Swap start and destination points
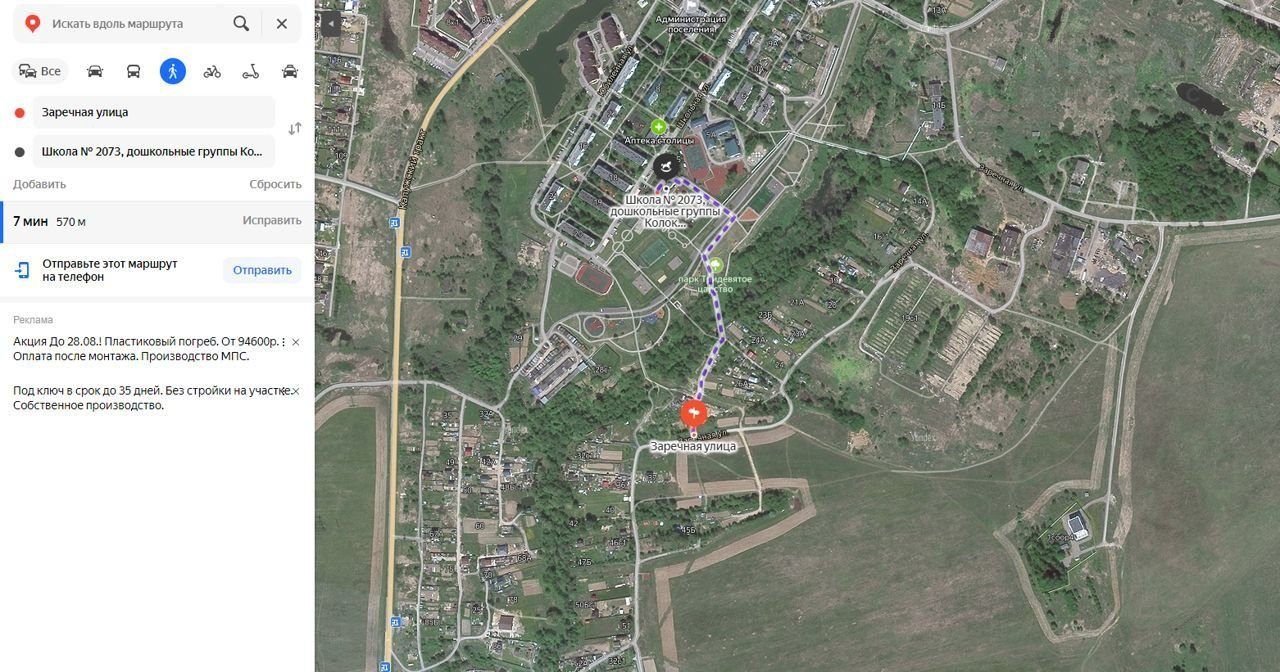 tap(295, 129)
